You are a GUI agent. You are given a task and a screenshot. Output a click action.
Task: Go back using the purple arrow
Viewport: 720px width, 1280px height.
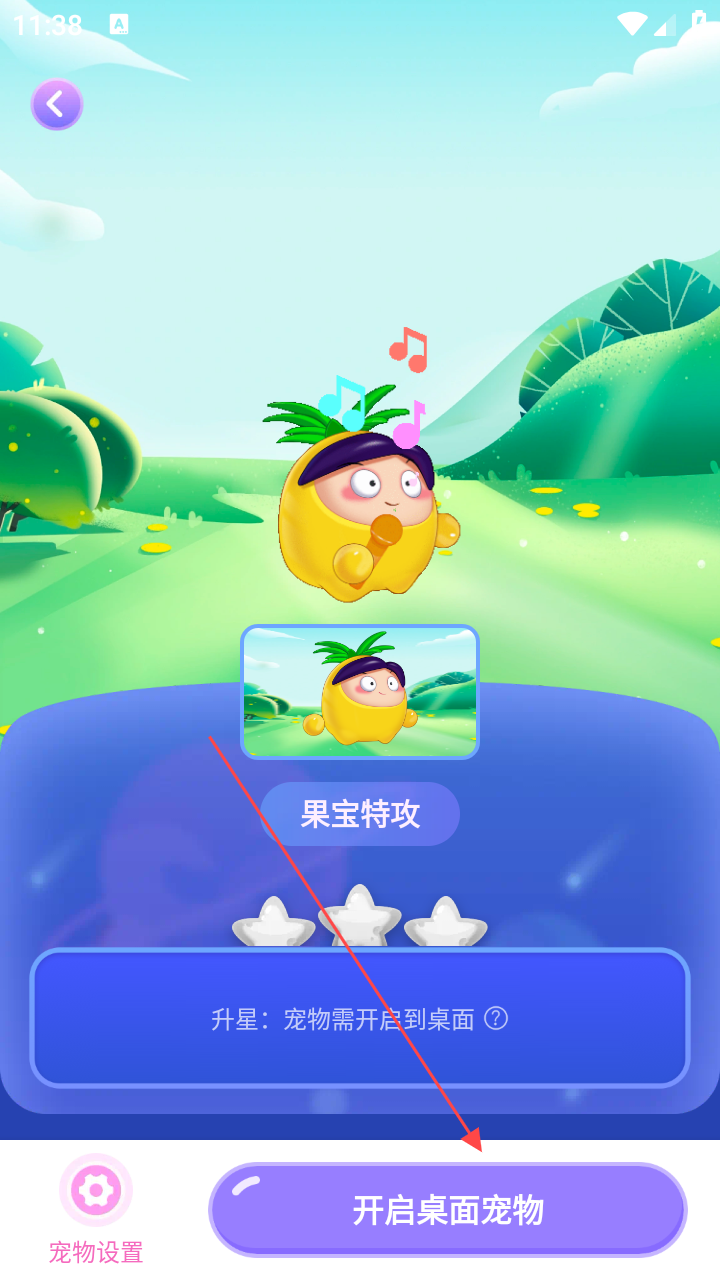pos(56,104)
